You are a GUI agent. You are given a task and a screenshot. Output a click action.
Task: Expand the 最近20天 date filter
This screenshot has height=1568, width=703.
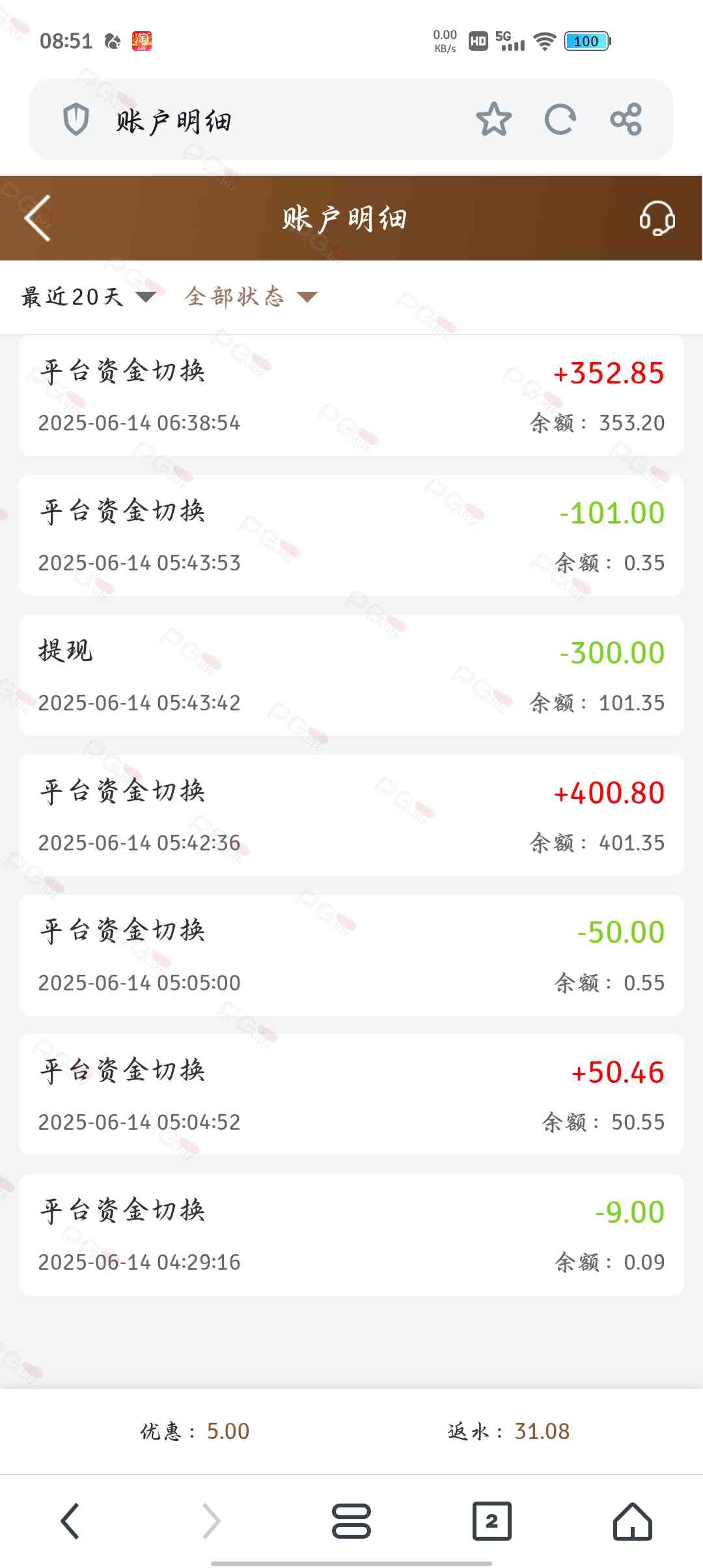pyautogui.click(x=88, y=297)
